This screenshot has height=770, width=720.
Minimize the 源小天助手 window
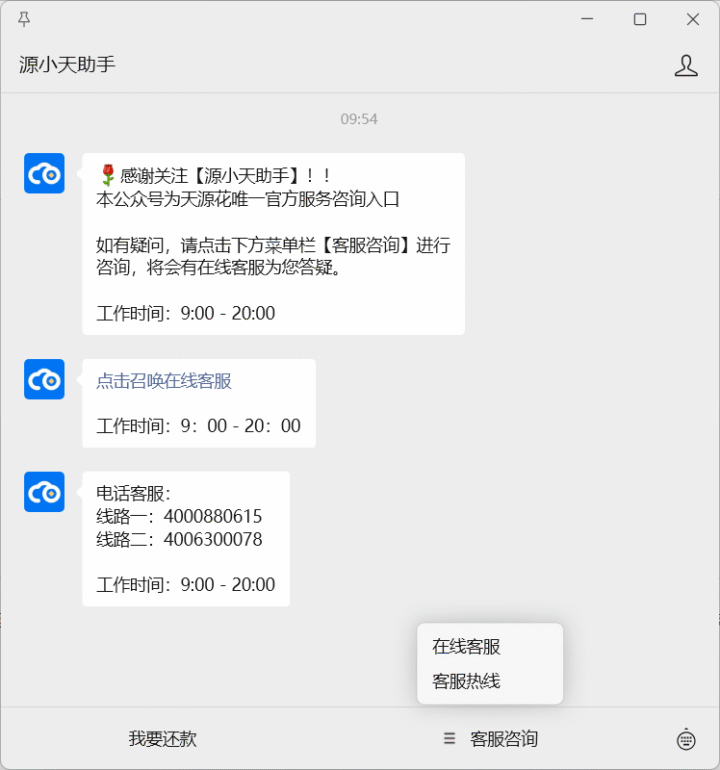point(588,19)
